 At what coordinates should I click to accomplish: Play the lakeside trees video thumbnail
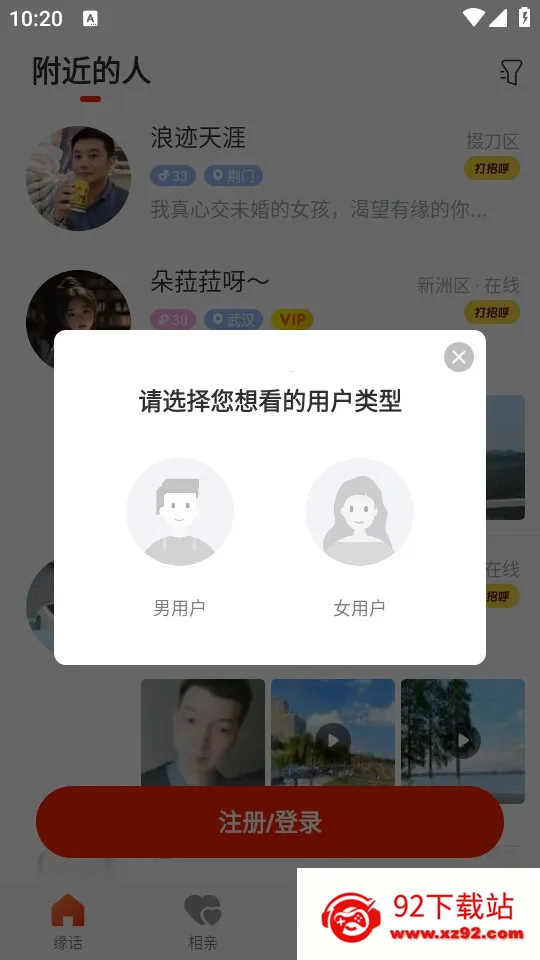tap(463, 741)
